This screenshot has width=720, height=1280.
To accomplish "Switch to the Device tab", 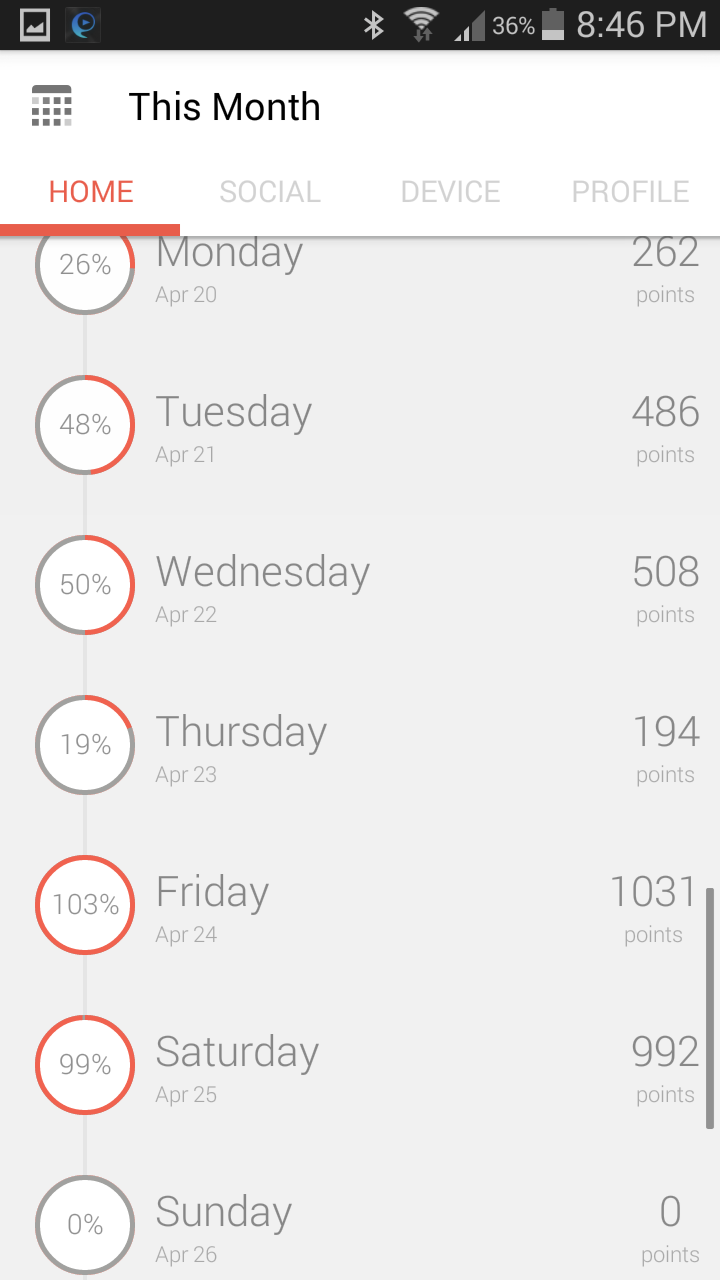I will [x=450, y=192].
